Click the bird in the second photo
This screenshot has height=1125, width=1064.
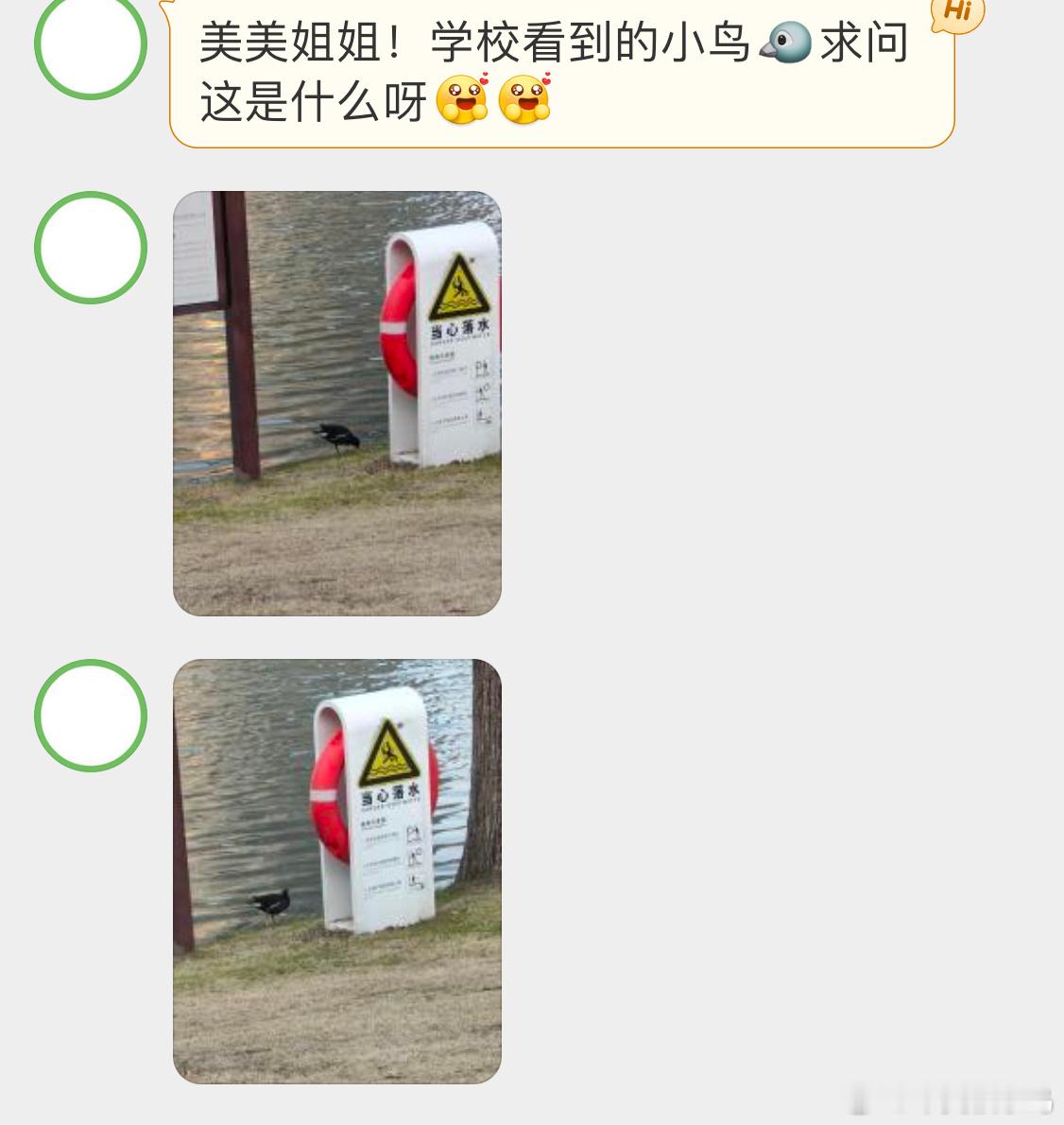pos(272,900)
